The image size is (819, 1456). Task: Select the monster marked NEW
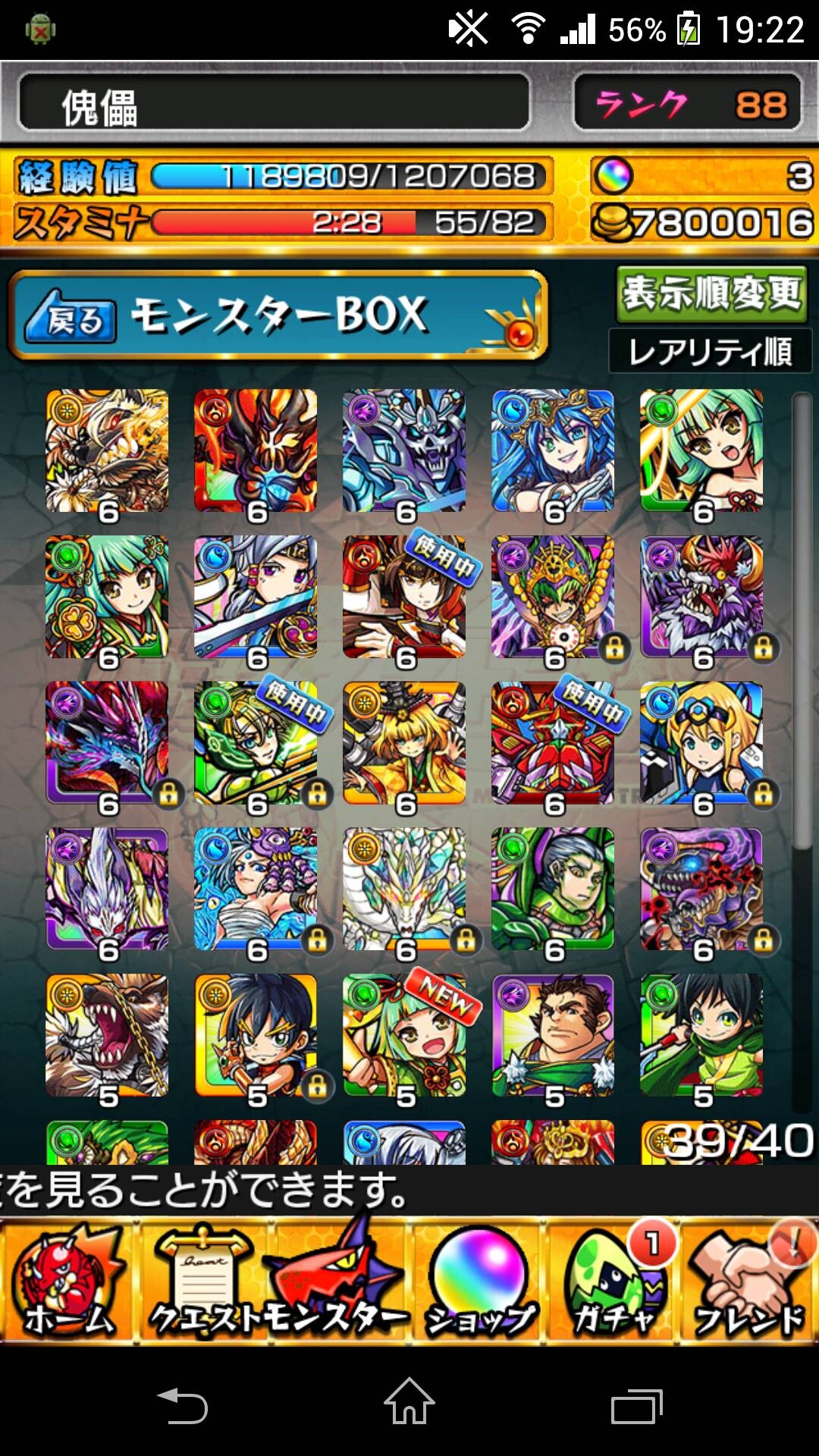click(x=404, y=1036)
